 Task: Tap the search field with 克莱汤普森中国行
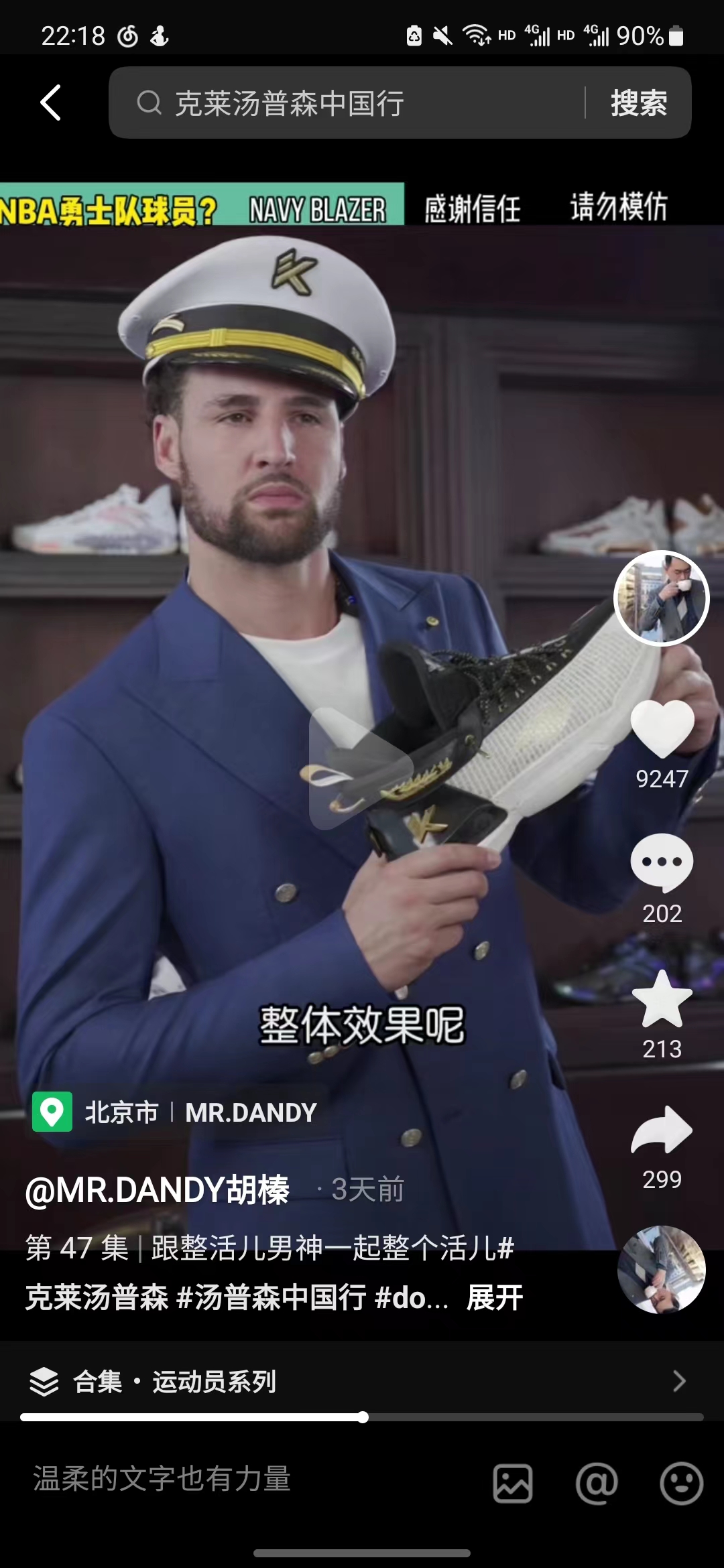349,103
